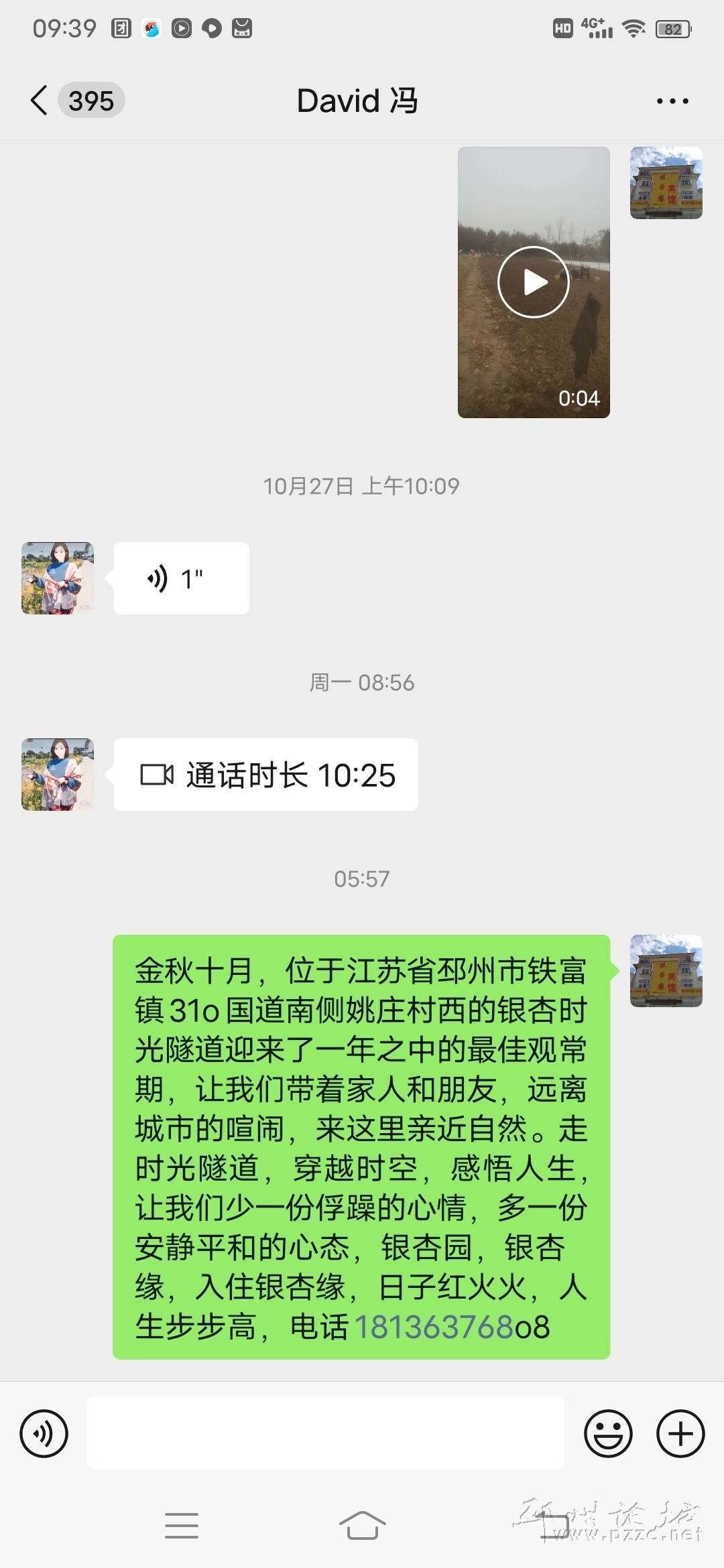
Task: Play the 1-second voice message
Action: point(181,578)
